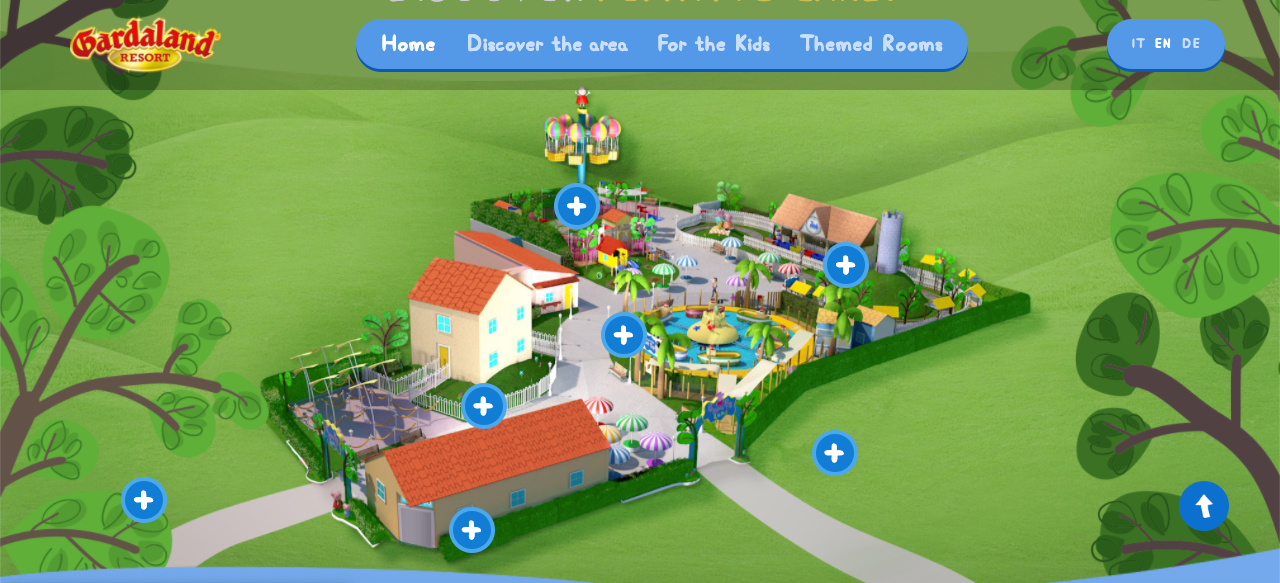Tap the Gardaland Resort logo

[x=145, y=45]
